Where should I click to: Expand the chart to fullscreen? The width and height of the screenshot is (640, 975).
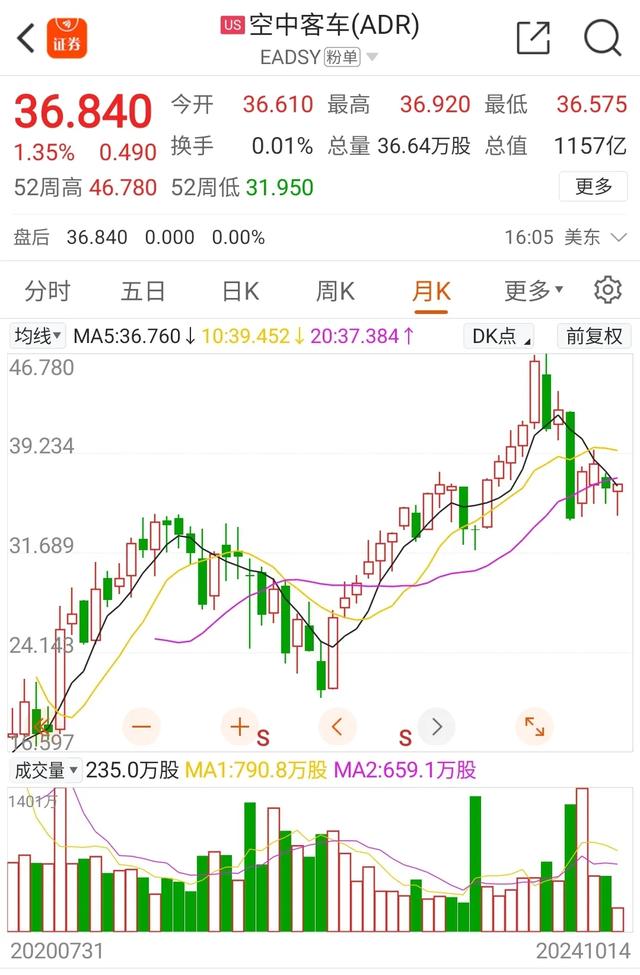point(534,727)
